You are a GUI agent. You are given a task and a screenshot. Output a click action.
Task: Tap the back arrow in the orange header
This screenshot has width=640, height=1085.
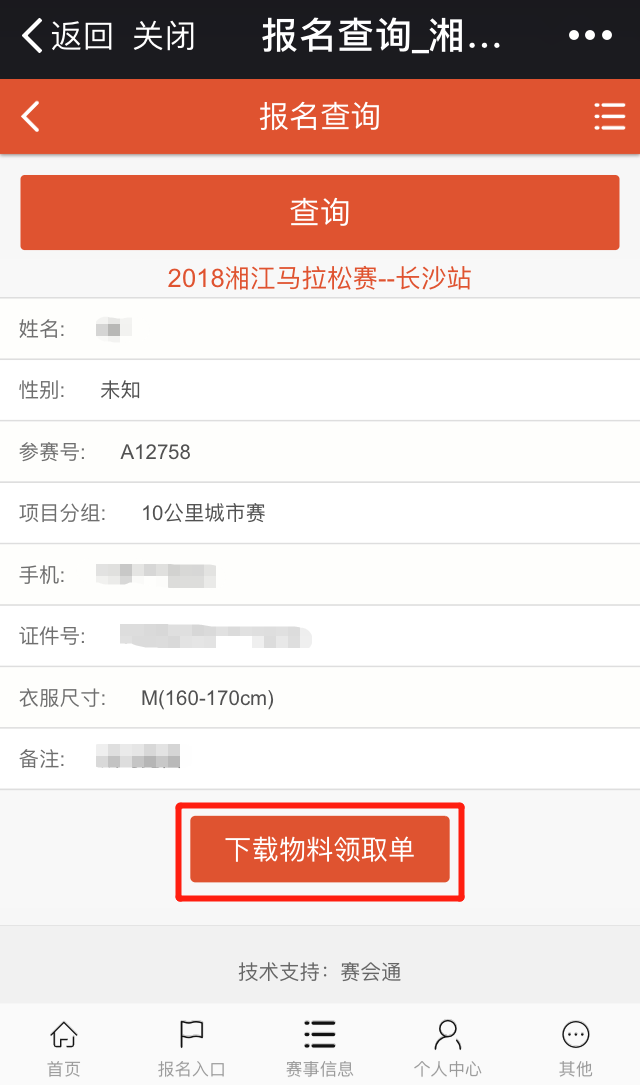click(x=30, y=116)
